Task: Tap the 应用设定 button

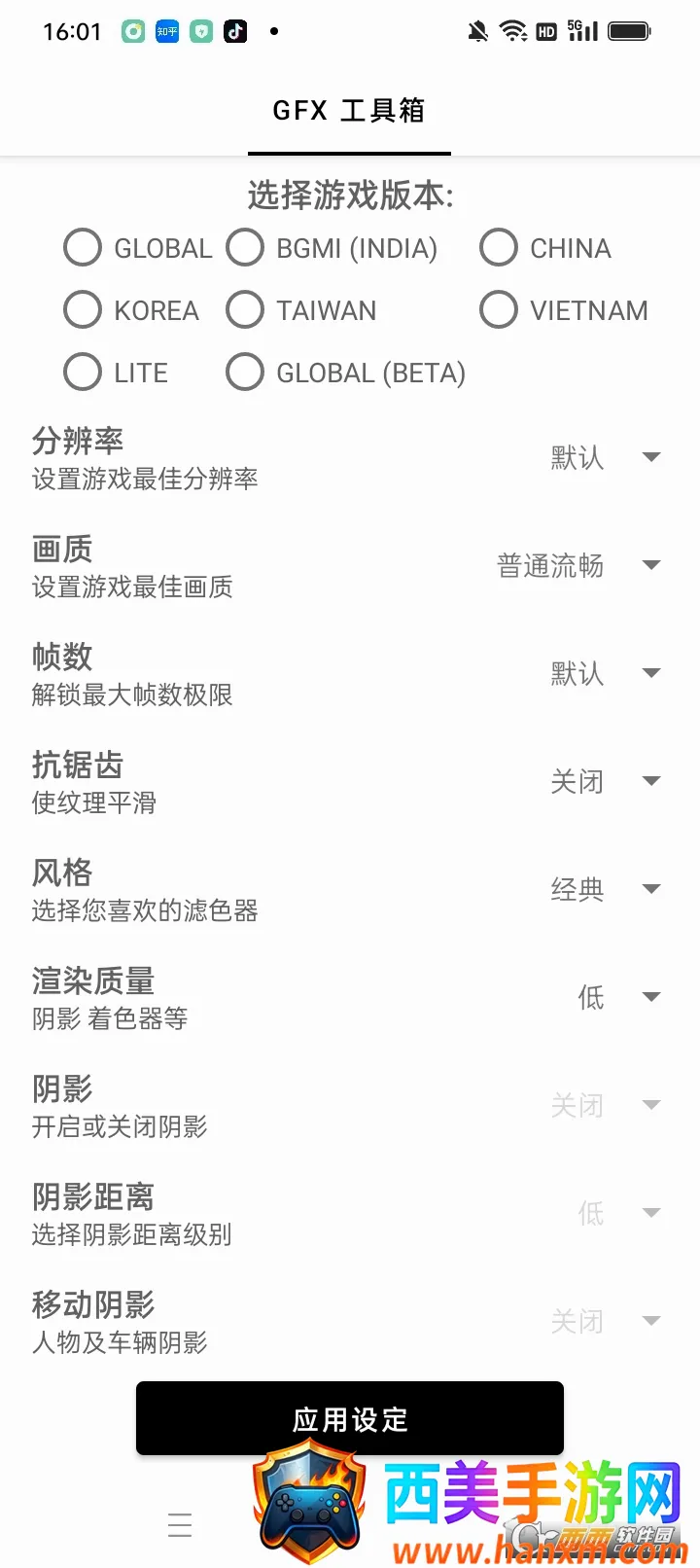Action: [350, 1418]
